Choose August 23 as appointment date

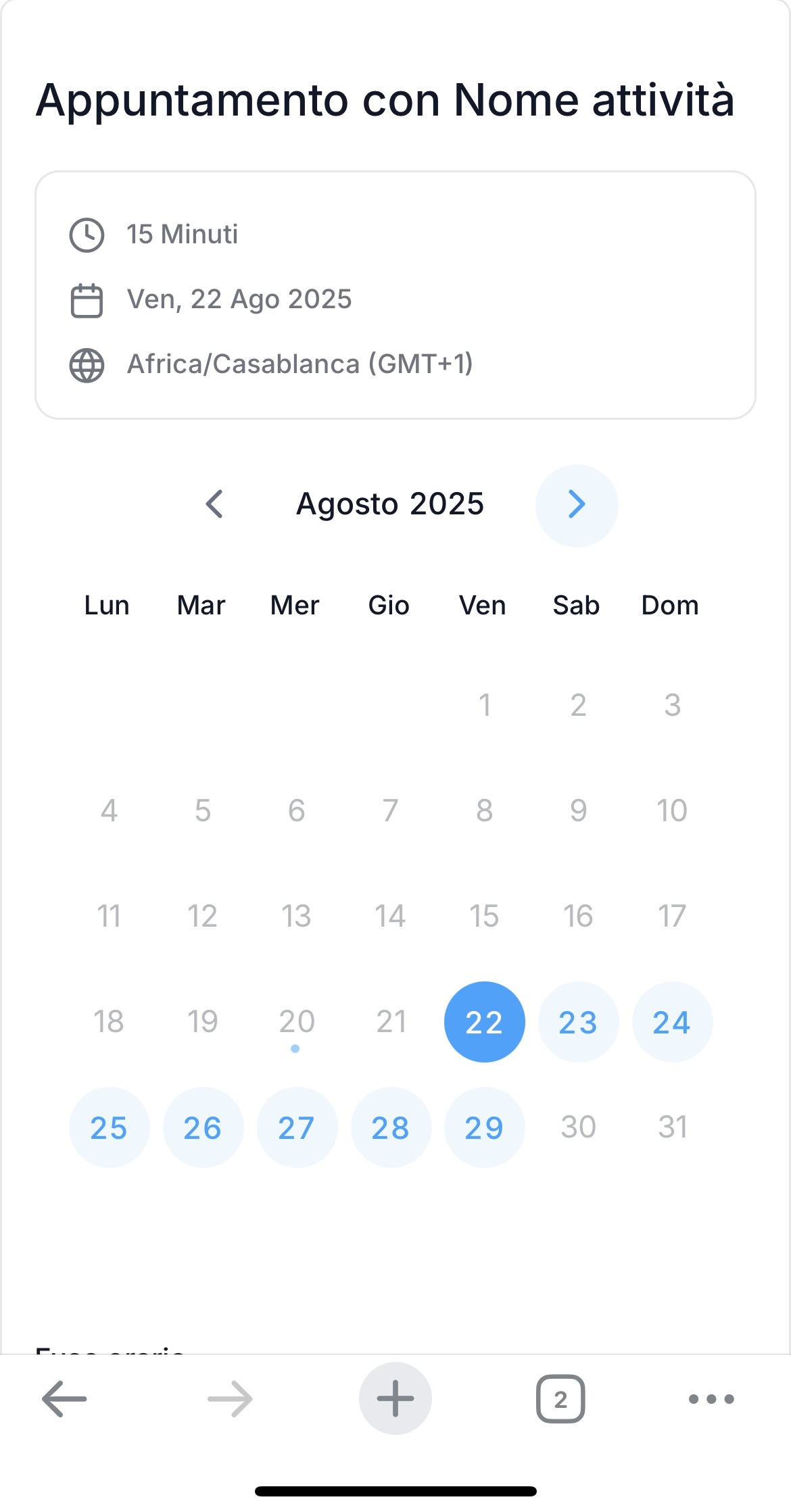(578, 1021)
